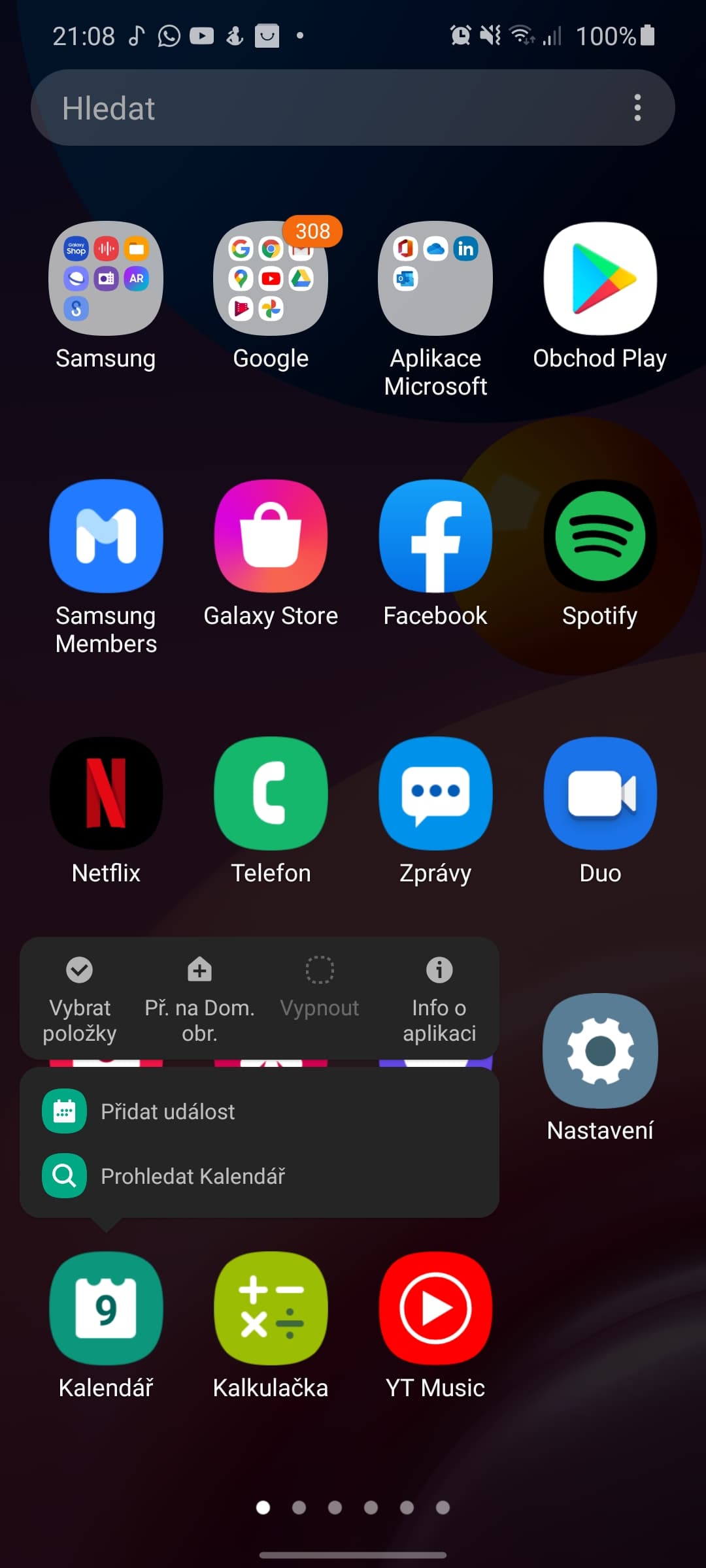Open the Aplikace Microsoft folder

[x=435, y=279]
